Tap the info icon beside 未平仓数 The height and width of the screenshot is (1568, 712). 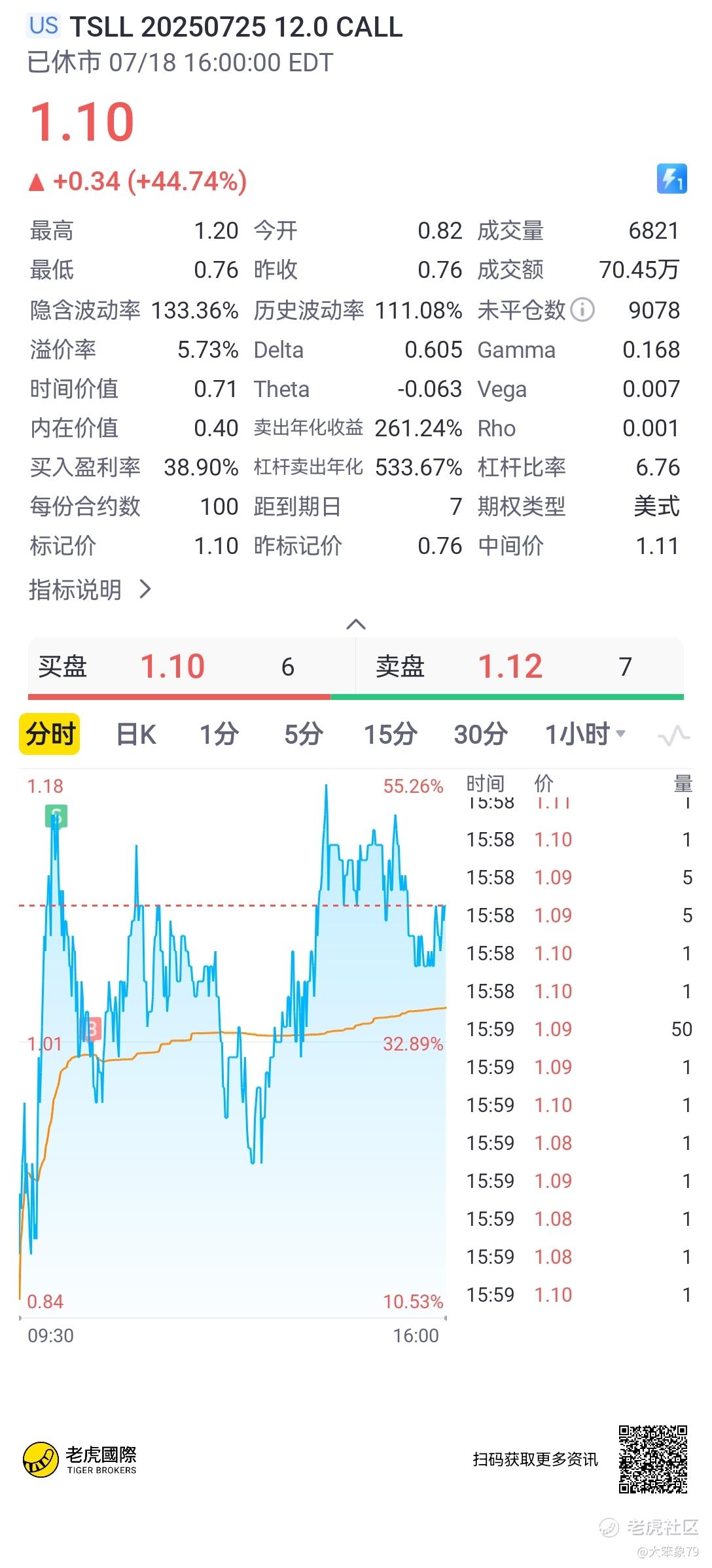582,309
